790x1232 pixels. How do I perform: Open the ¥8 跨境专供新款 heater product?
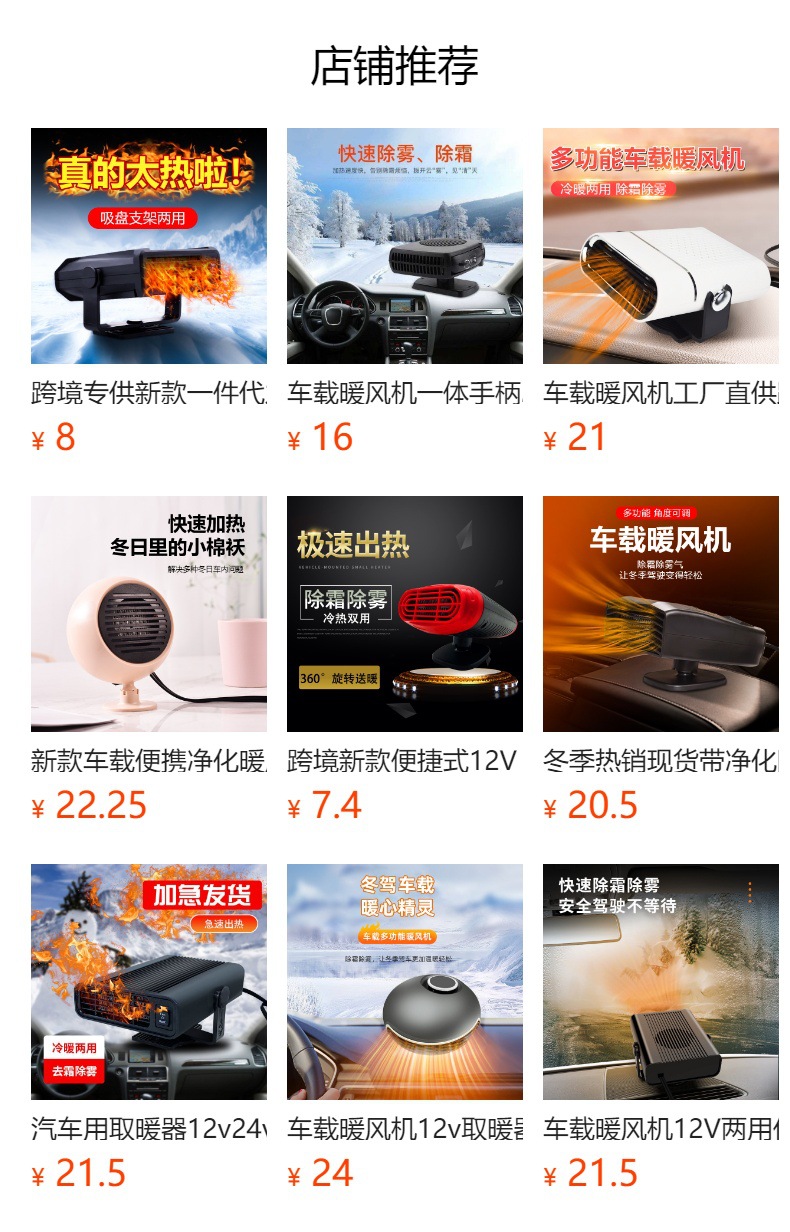point(149,246)
